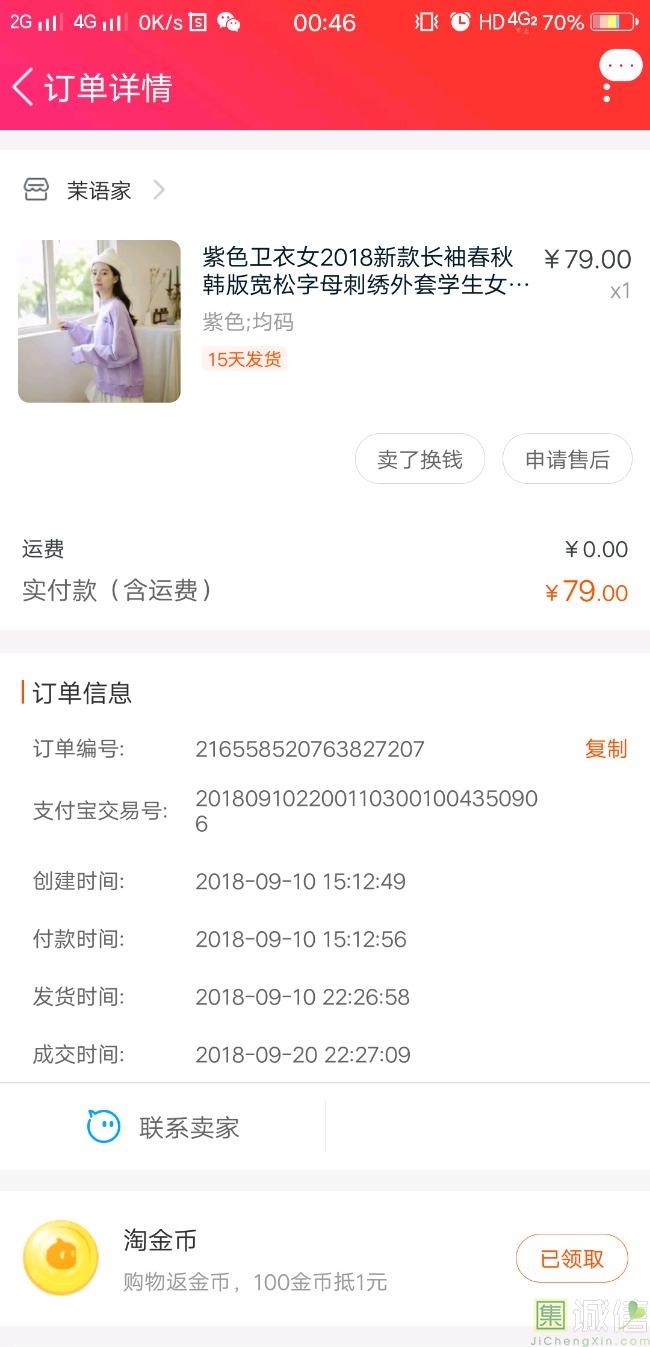The width and height of the screenshot is (650, 1347).
Task: Go back from 订单详情 page
Action: tap(24, 87)
